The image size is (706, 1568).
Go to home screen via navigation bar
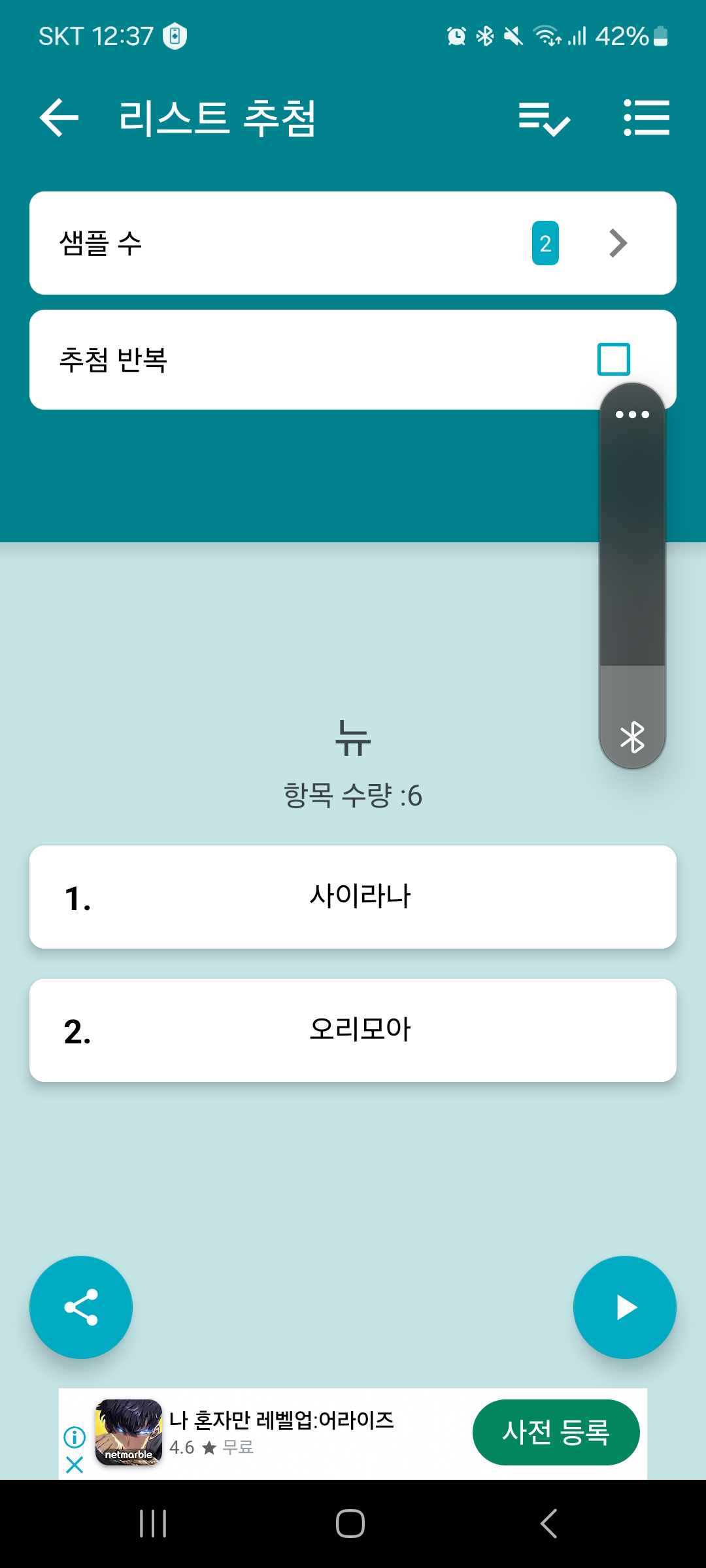[x=350, y=1524]
